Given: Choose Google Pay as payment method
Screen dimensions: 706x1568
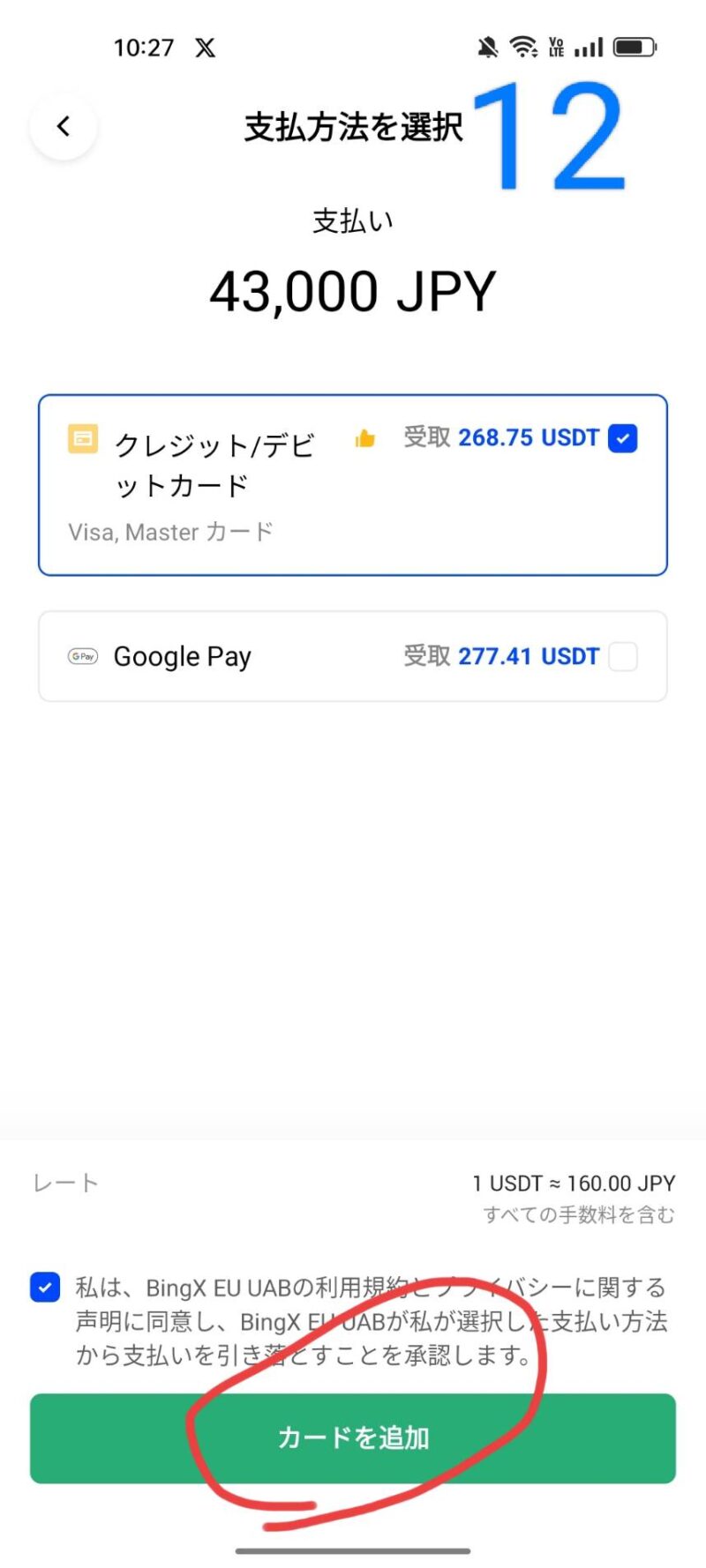Looking at the screenshot, I should pos(352,656).
